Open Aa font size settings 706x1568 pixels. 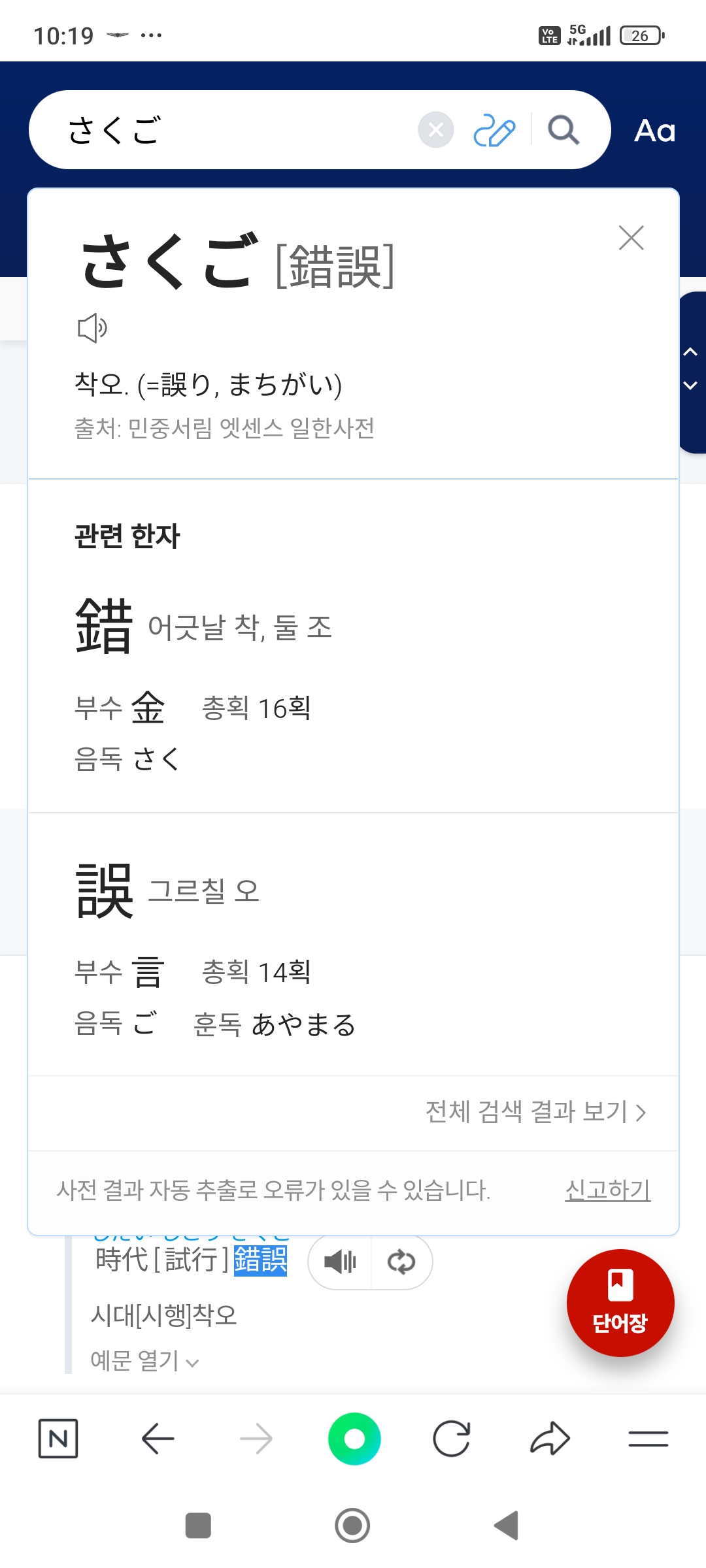654,131
